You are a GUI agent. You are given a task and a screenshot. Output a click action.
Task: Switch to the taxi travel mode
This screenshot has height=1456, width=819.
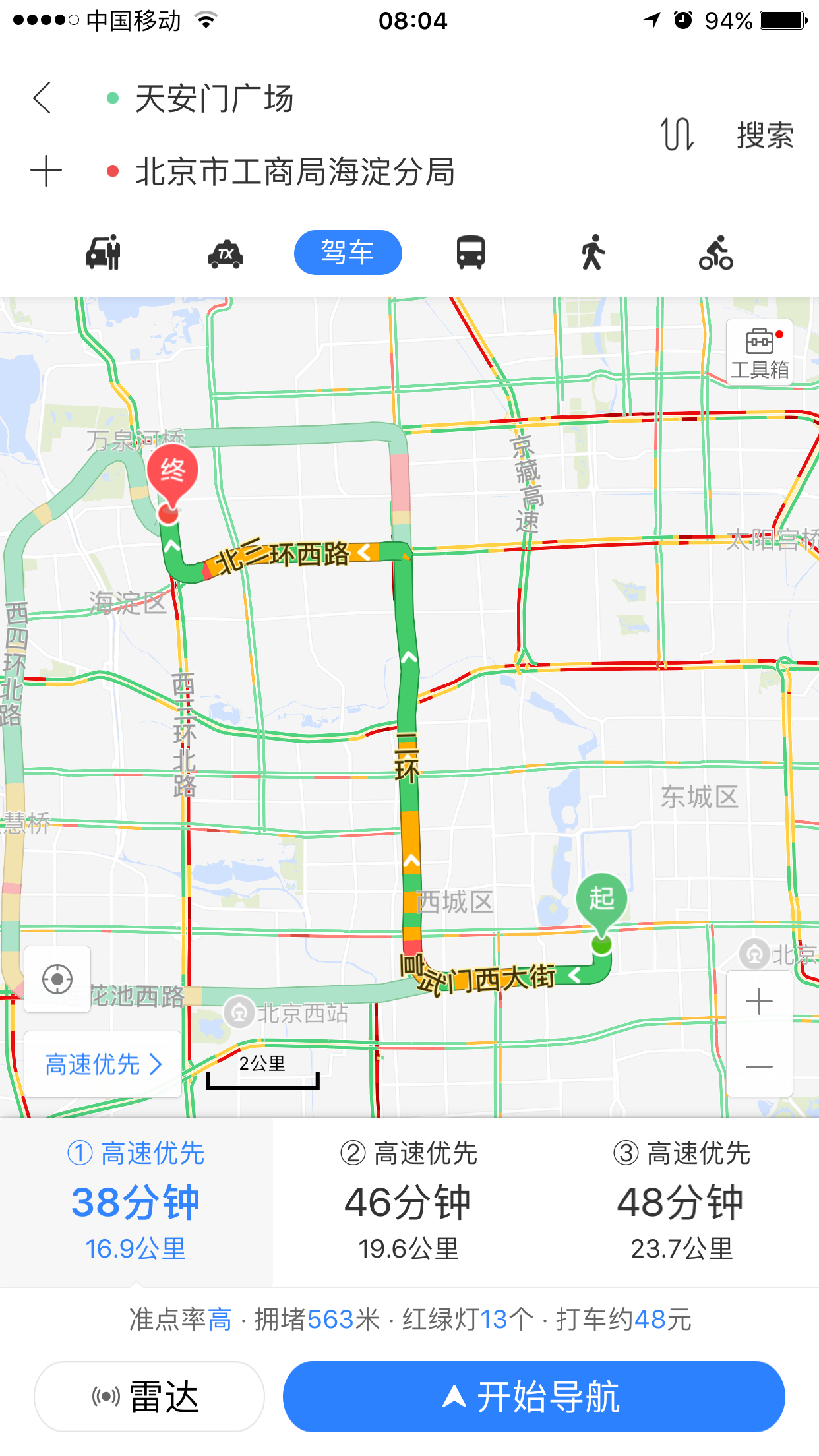click(x=226, y=253)
